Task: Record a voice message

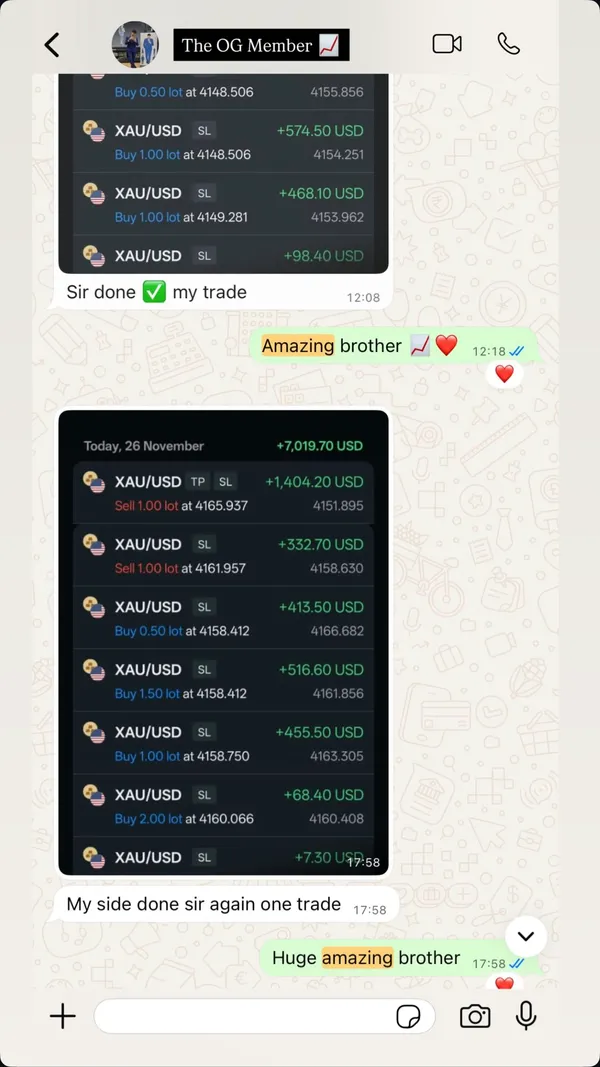Action: click(526, 1016)
